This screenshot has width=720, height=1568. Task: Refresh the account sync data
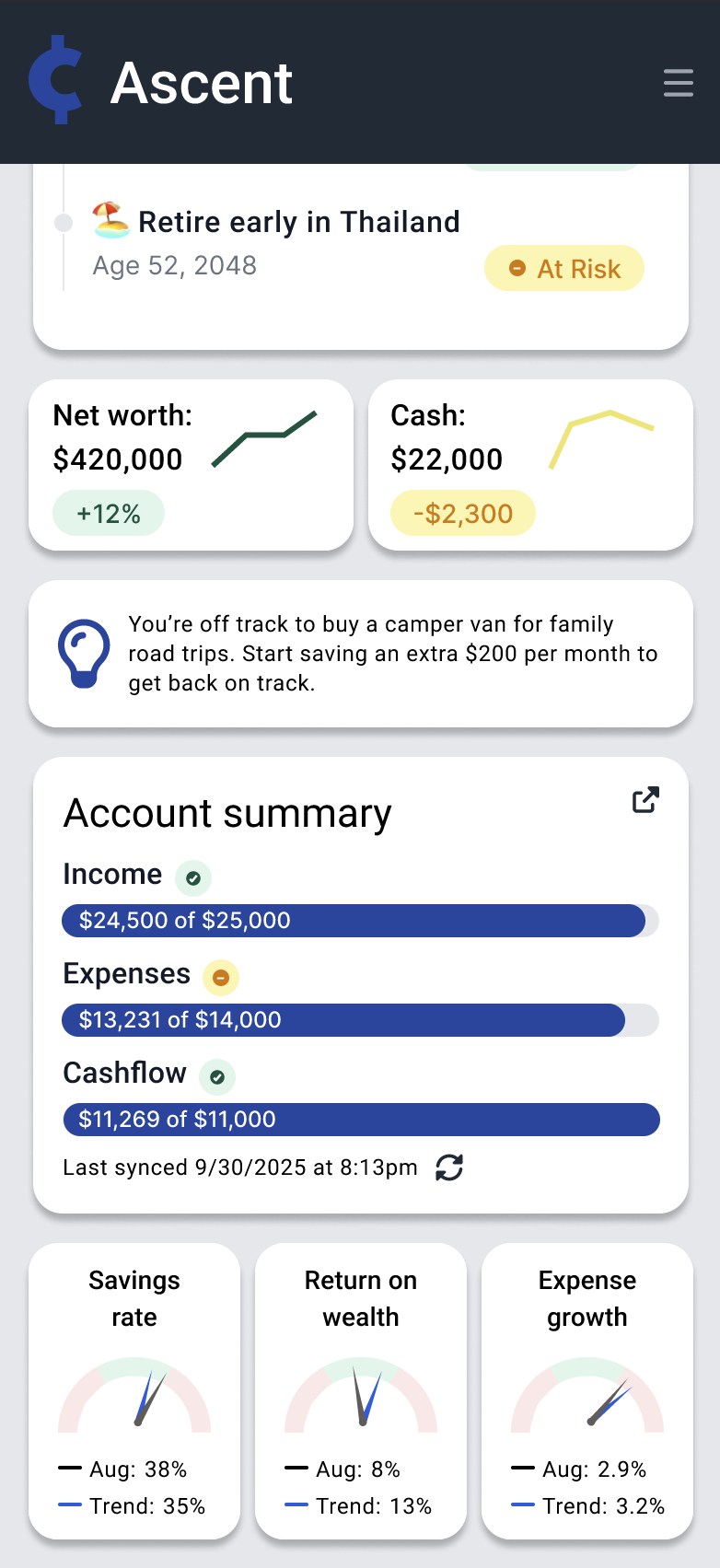(x=448, y=1167)
